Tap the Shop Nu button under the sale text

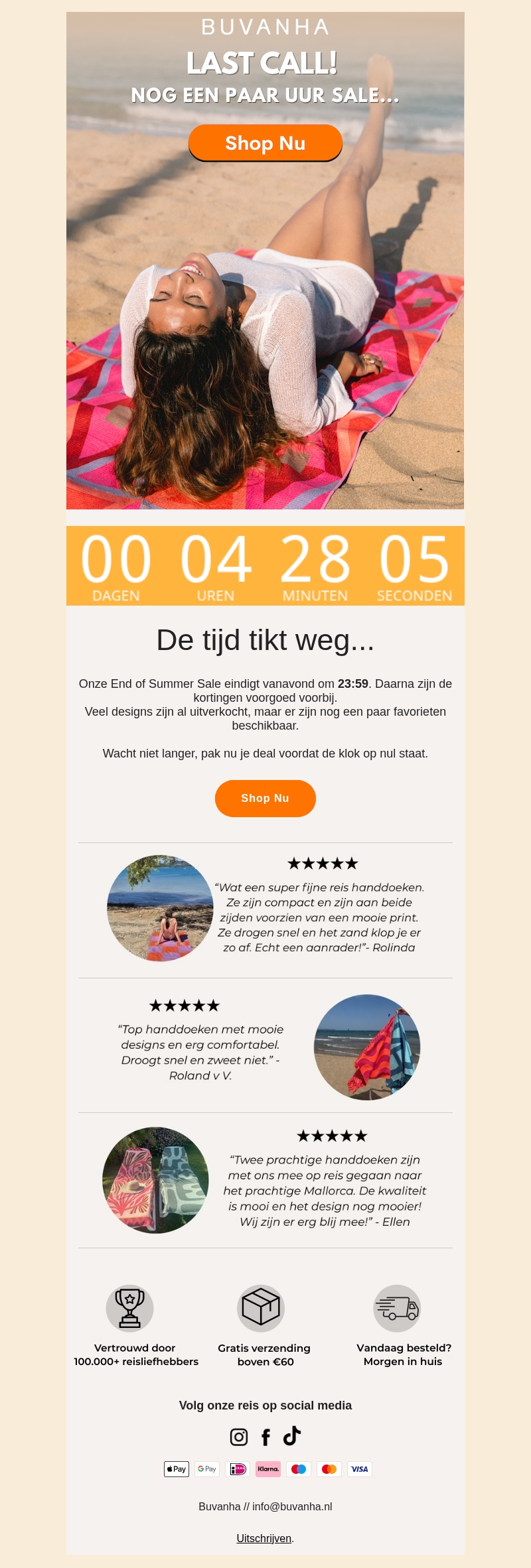point(265,798)
